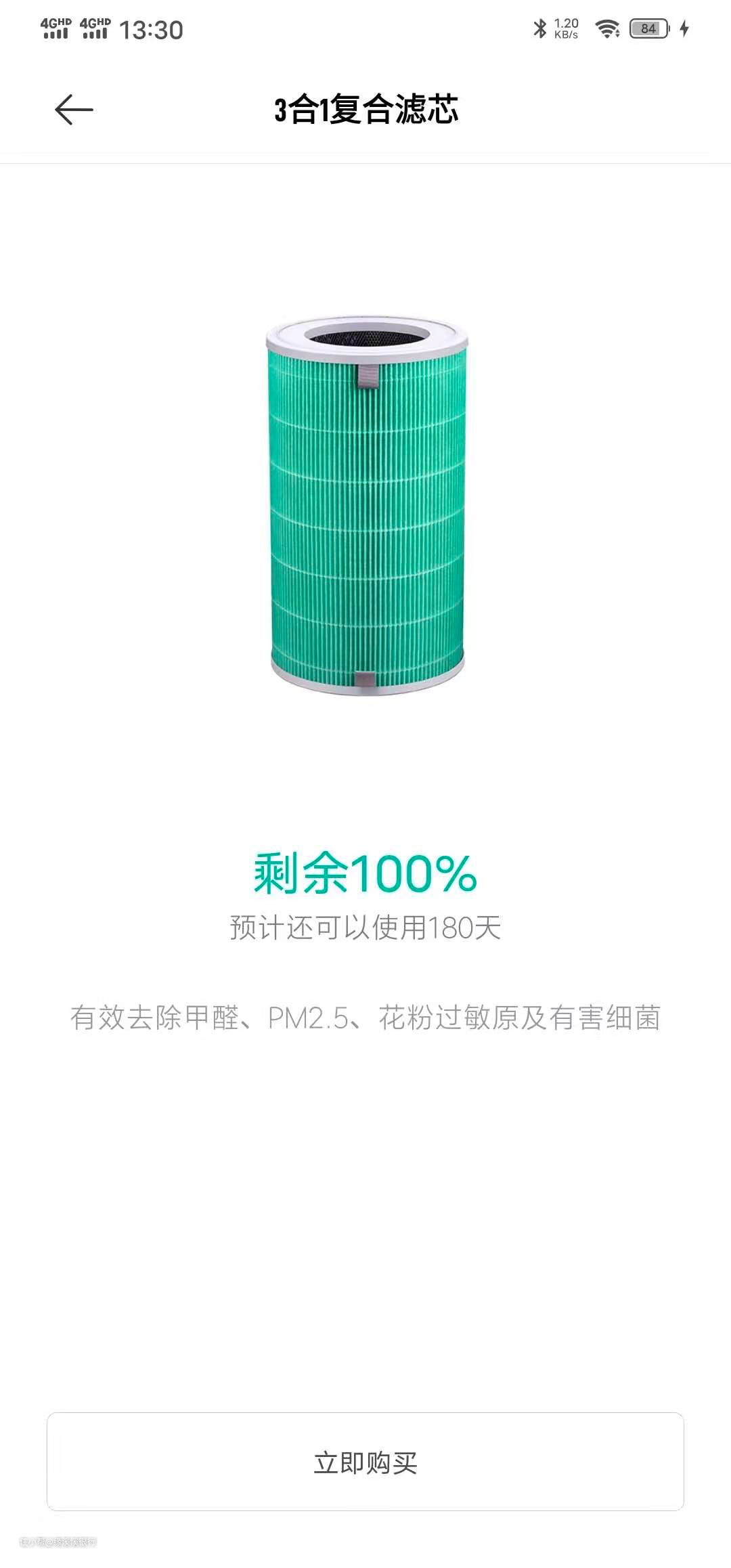Tap the 立即购买 button

(365, 1462)
